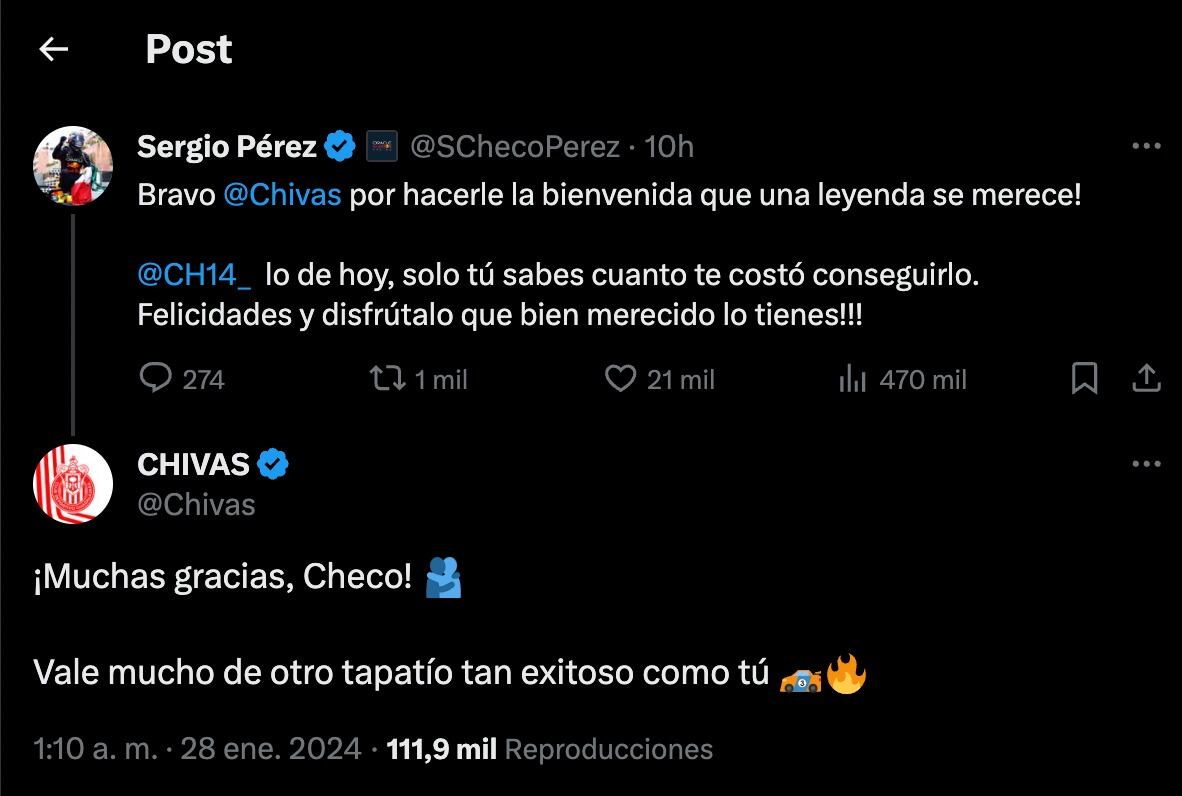1182x796 pixels.
Task: Share Sergio Pérez's post
Action: tap(1146, 379)
